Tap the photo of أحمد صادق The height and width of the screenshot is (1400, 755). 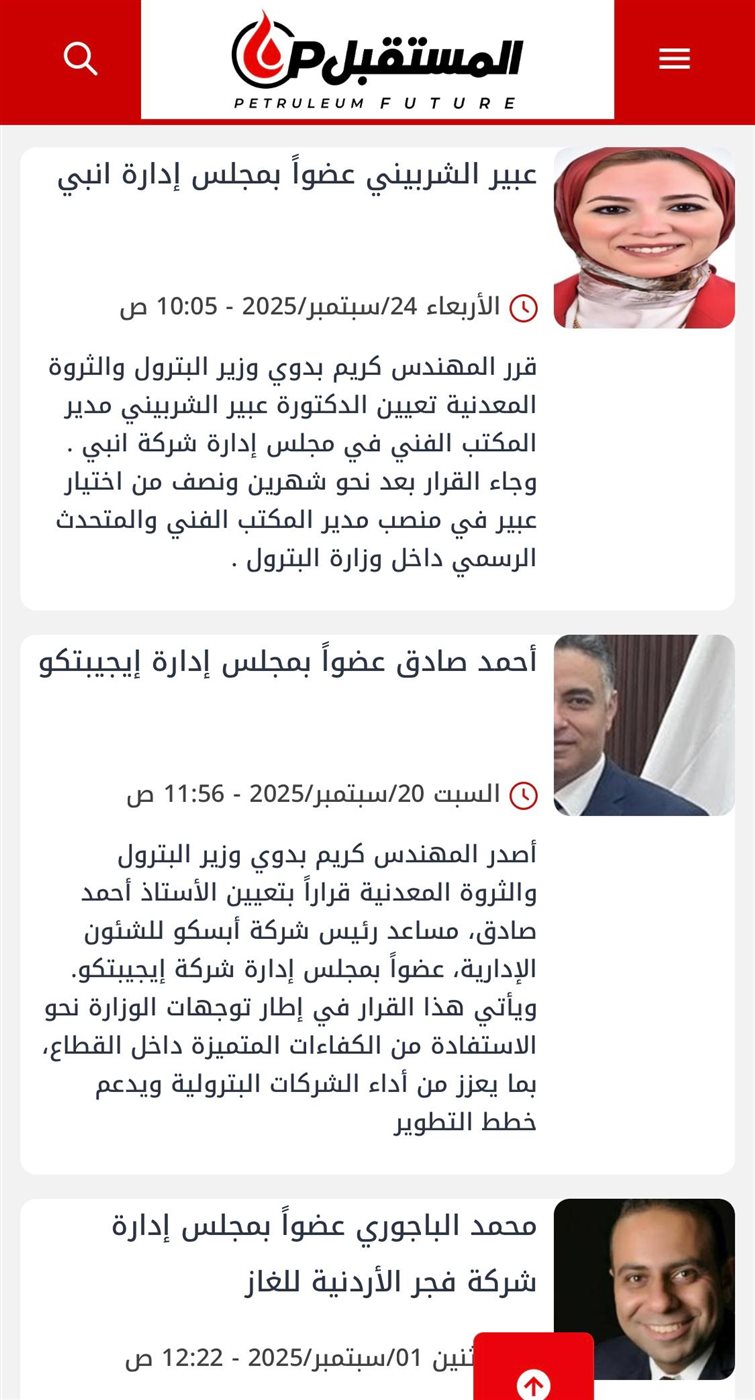(x=644, y=725)
